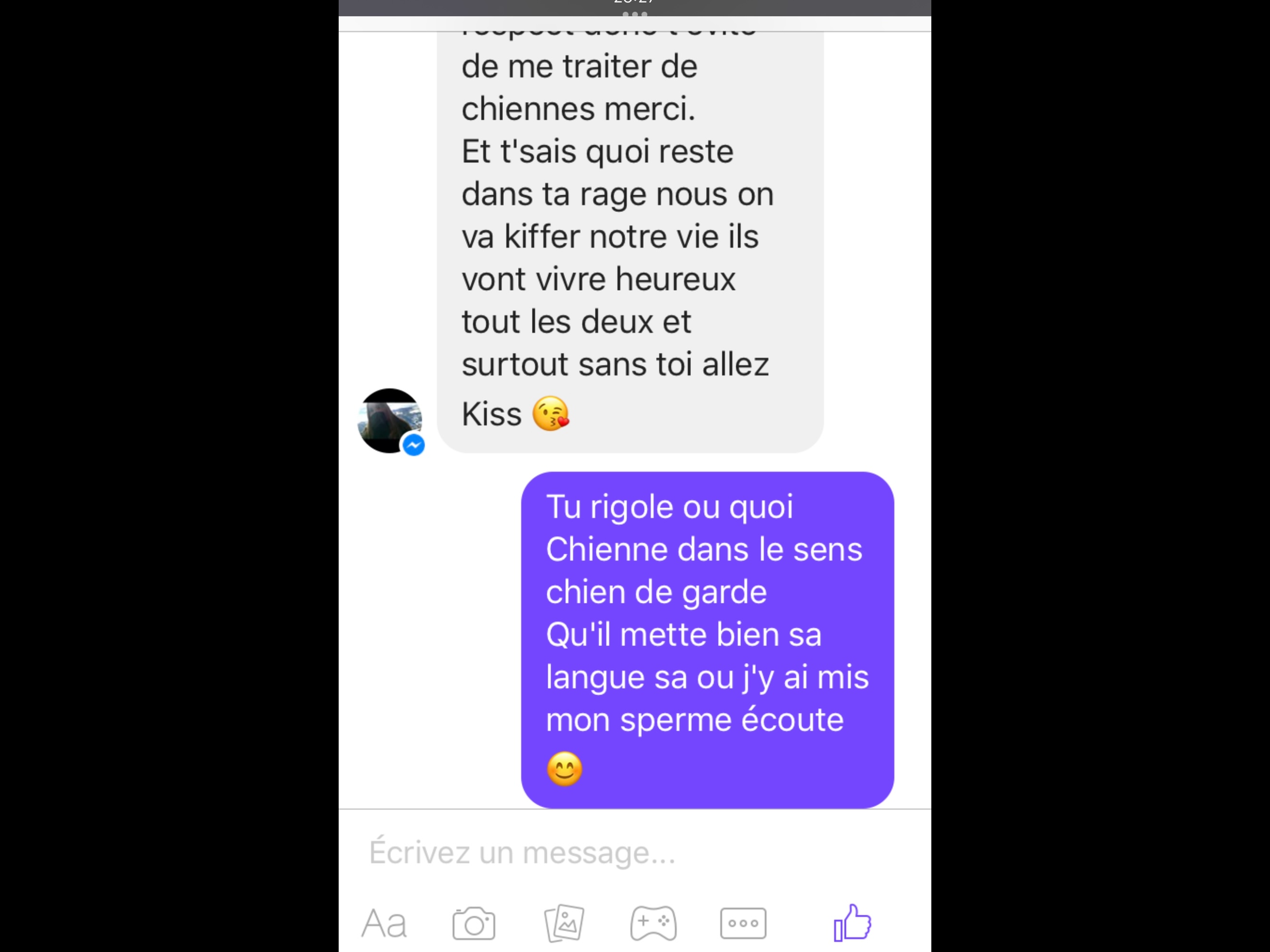1270x952 pixels.
Task: Open the sender's profile picture
Action: click(x=390, y=421)
